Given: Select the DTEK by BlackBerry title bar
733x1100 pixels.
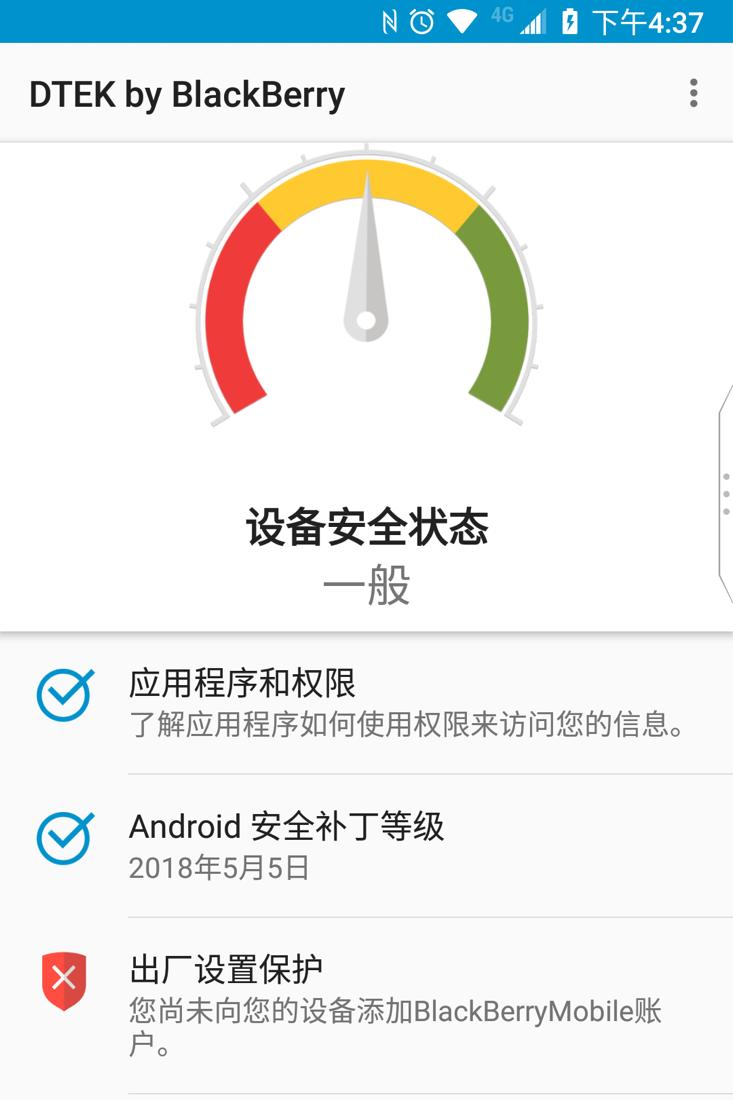Looking at the screenshot, I should point(186,93).
